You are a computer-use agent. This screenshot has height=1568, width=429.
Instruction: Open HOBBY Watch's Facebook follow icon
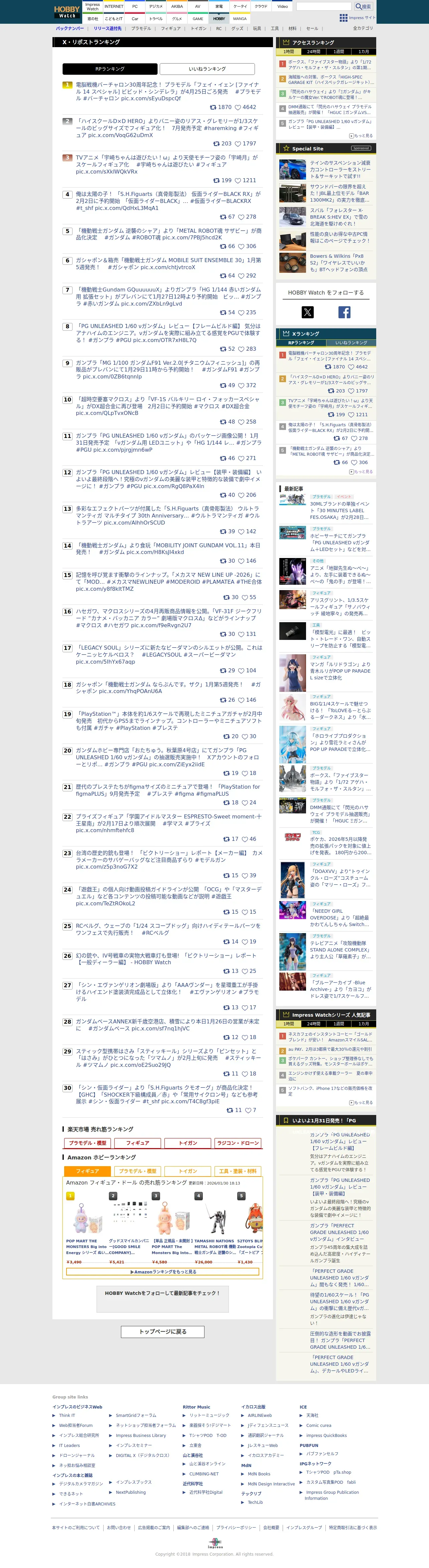click(x=344, y=312)
